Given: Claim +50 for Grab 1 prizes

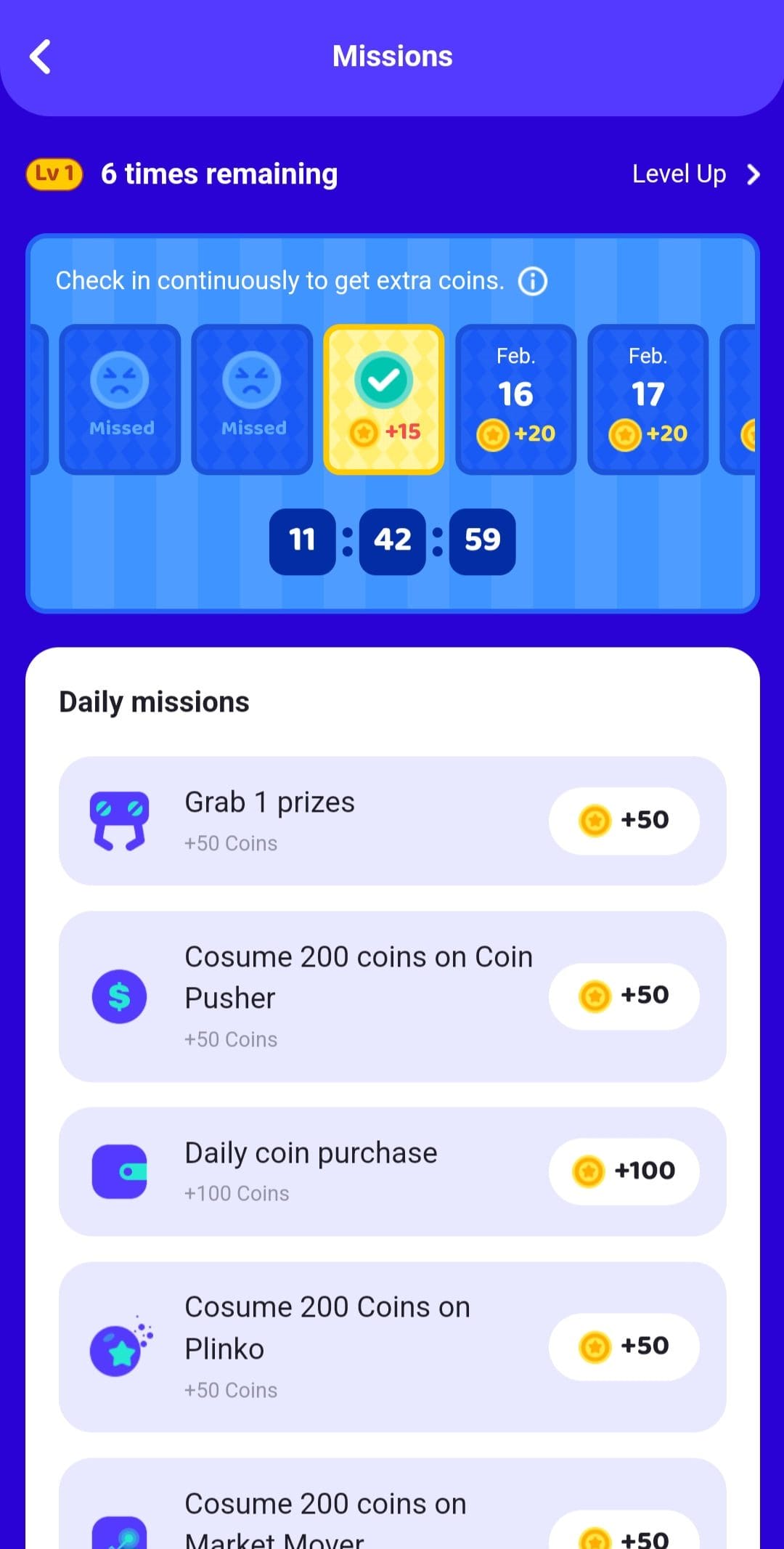Looking at the screenshot, I should coord(624,821).
